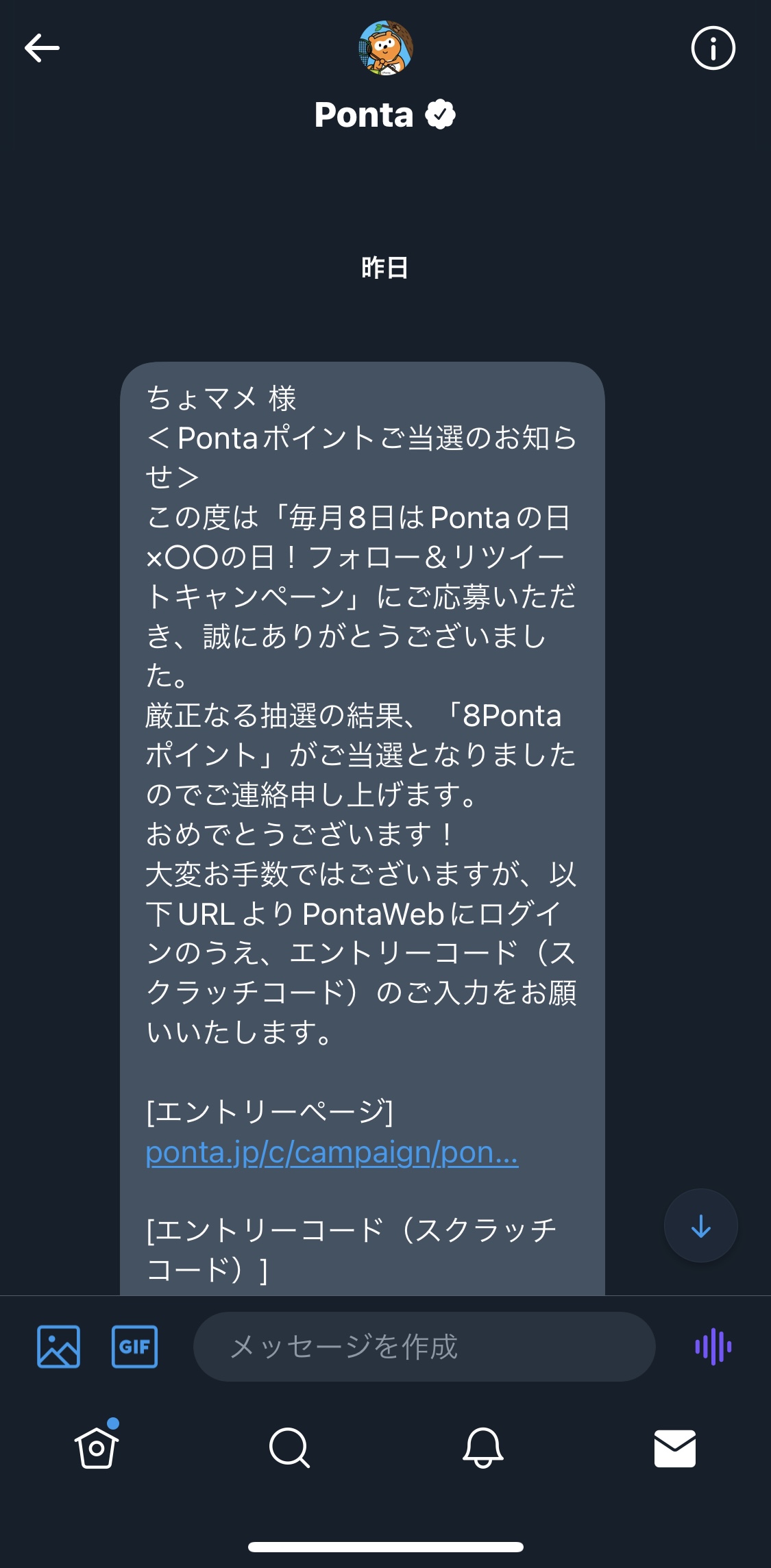Open conversation info for Ponta
Image resolution: width=771 pixels, height=1568 pixels.
pos(713,48)
